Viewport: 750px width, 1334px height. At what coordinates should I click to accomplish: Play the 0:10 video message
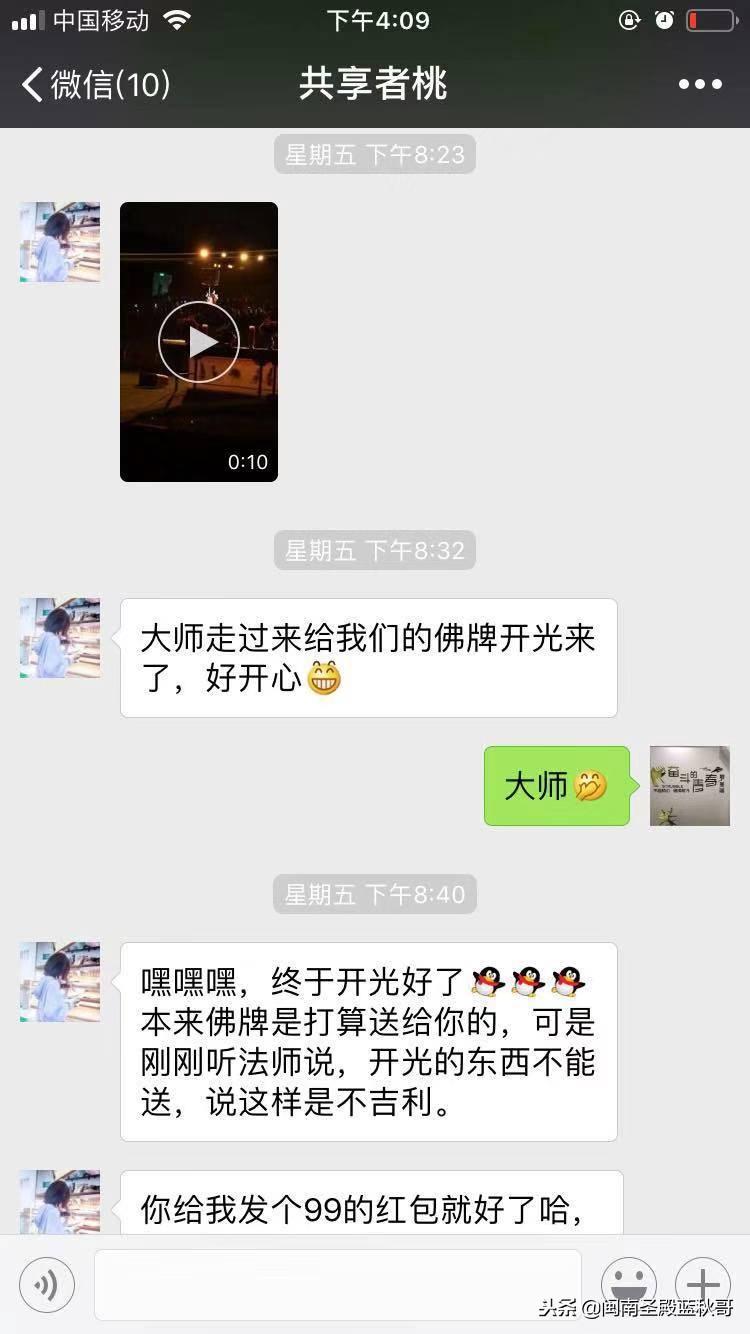click(x=199, y=342)
